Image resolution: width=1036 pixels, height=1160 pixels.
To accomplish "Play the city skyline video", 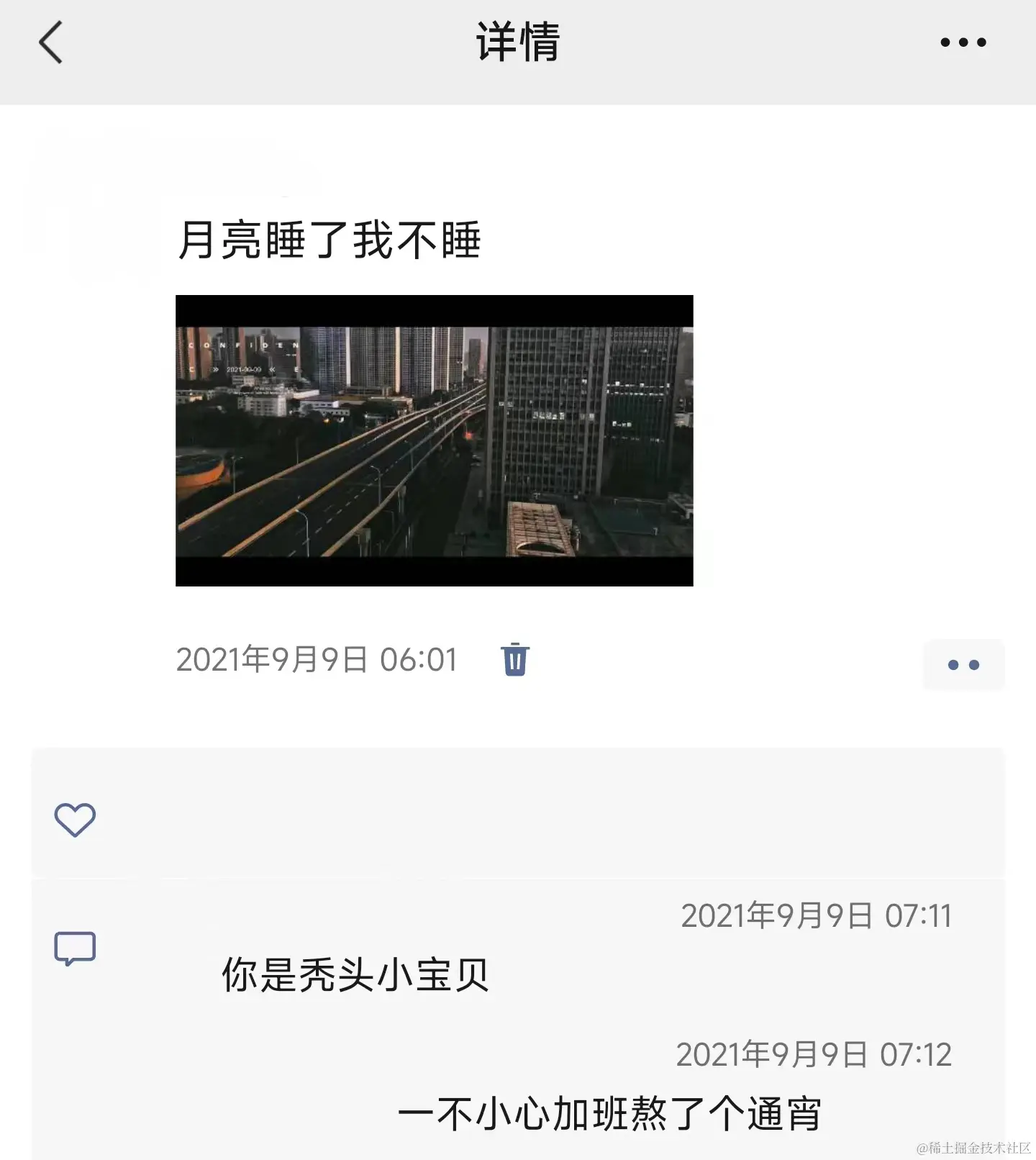I will coord(434,440).
